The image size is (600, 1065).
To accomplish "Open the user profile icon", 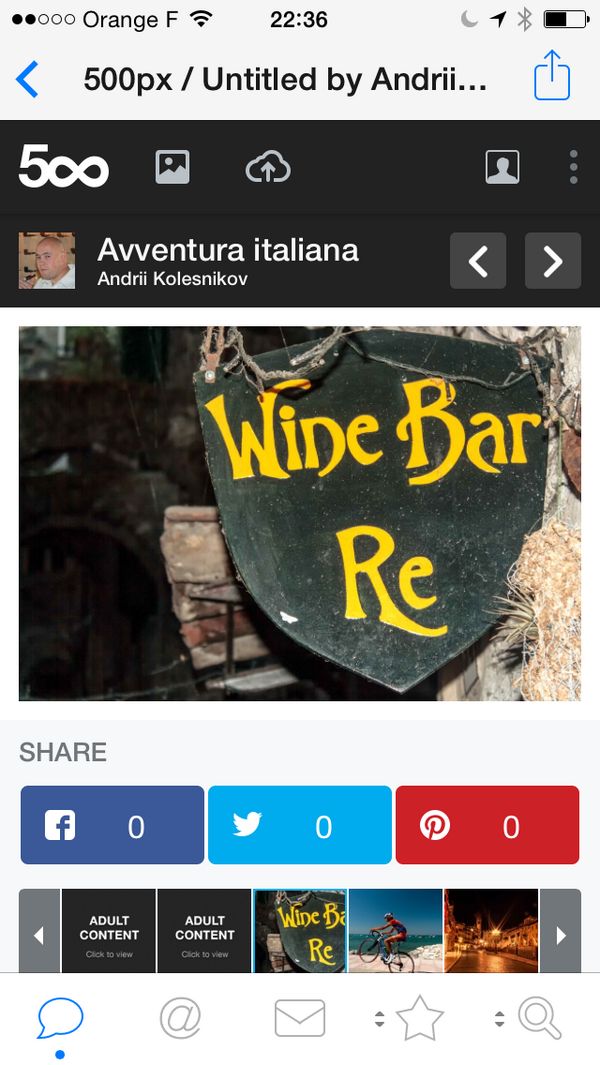I will click(x=502, y=167).
